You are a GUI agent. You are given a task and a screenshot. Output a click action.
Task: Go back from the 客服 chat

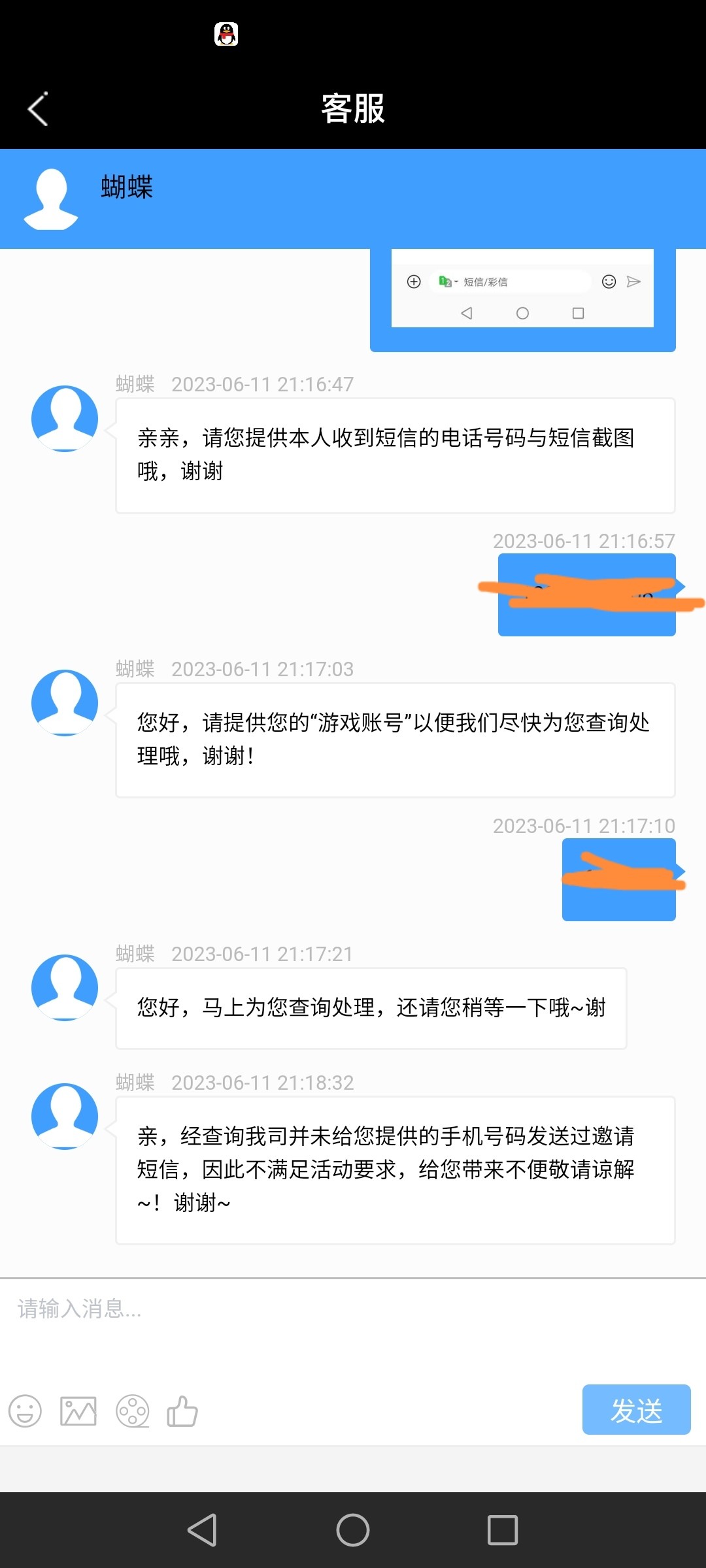point(38,108)
